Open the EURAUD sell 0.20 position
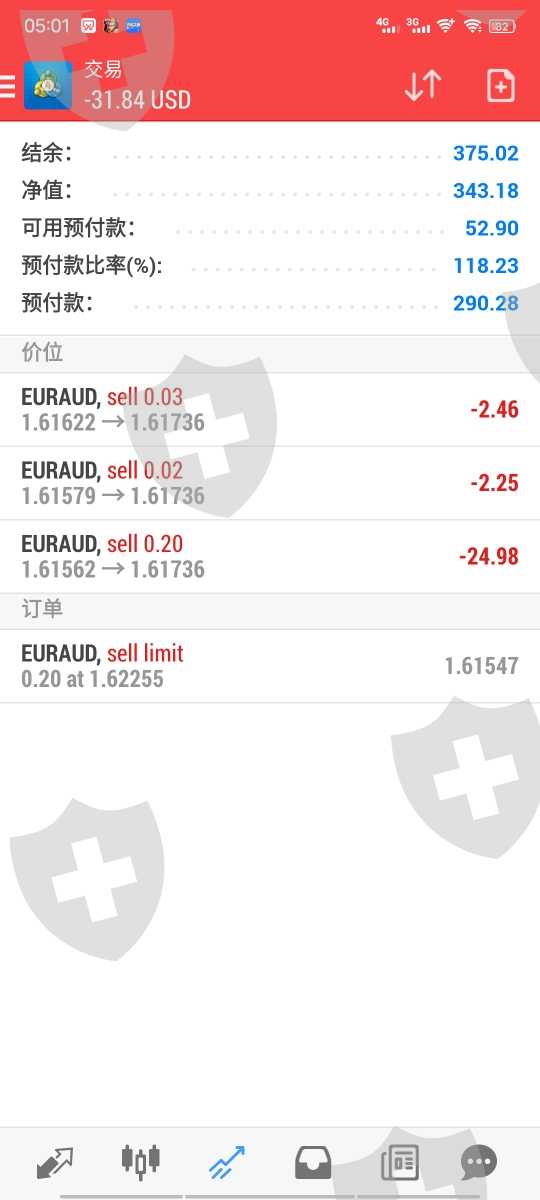This screenshot has width=540, height=1200. tap(270, 557)
